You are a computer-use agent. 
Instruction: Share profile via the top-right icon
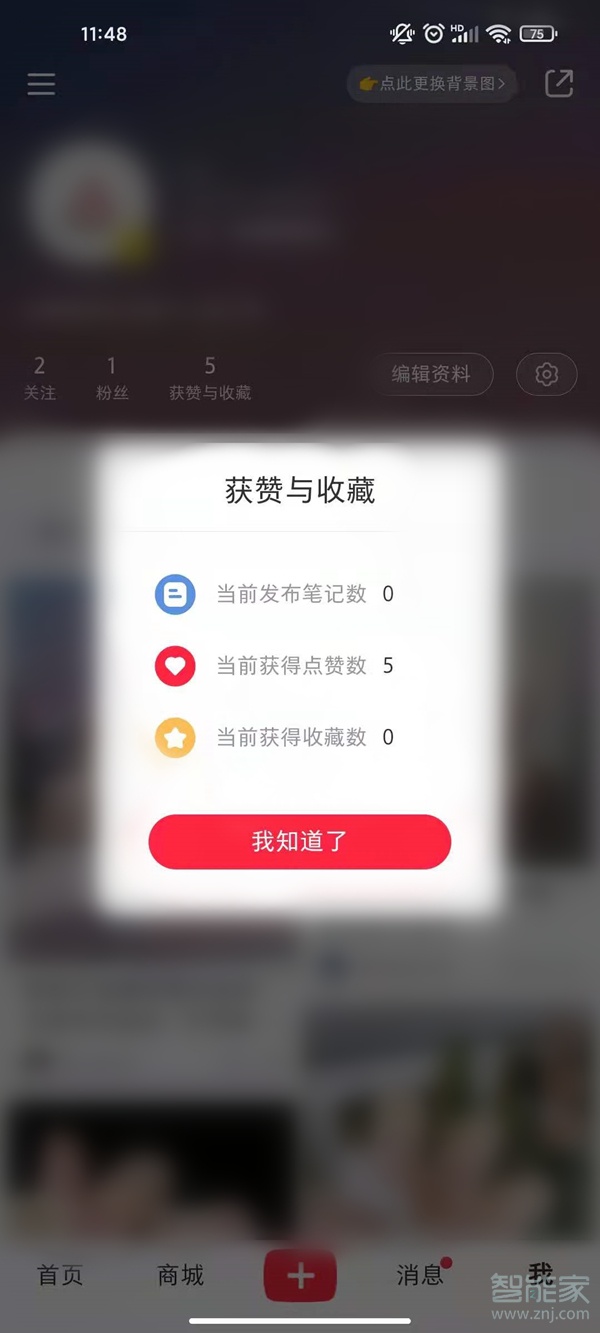559,83
